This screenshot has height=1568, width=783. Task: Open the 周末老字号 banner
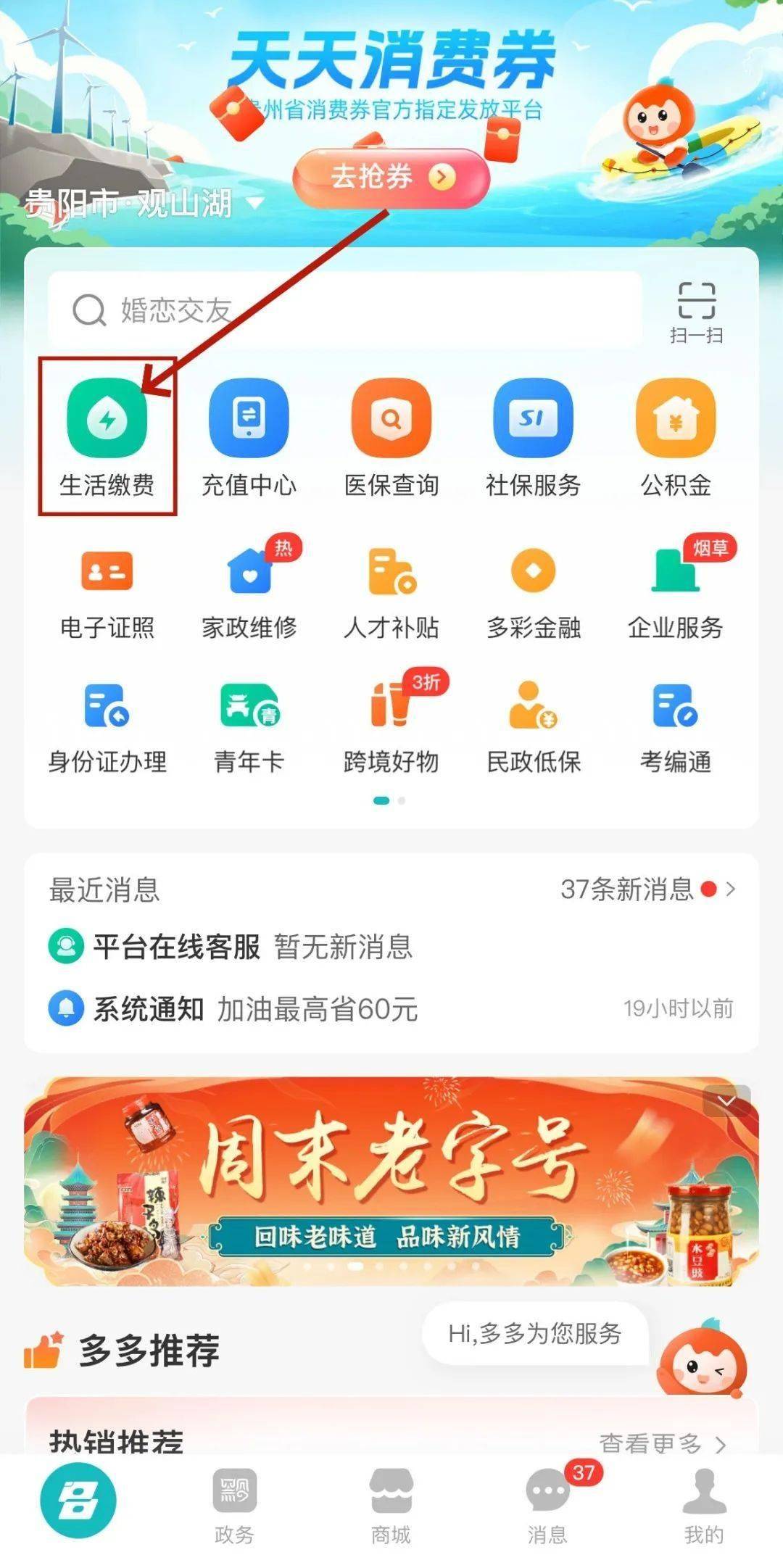point(391,1182)
